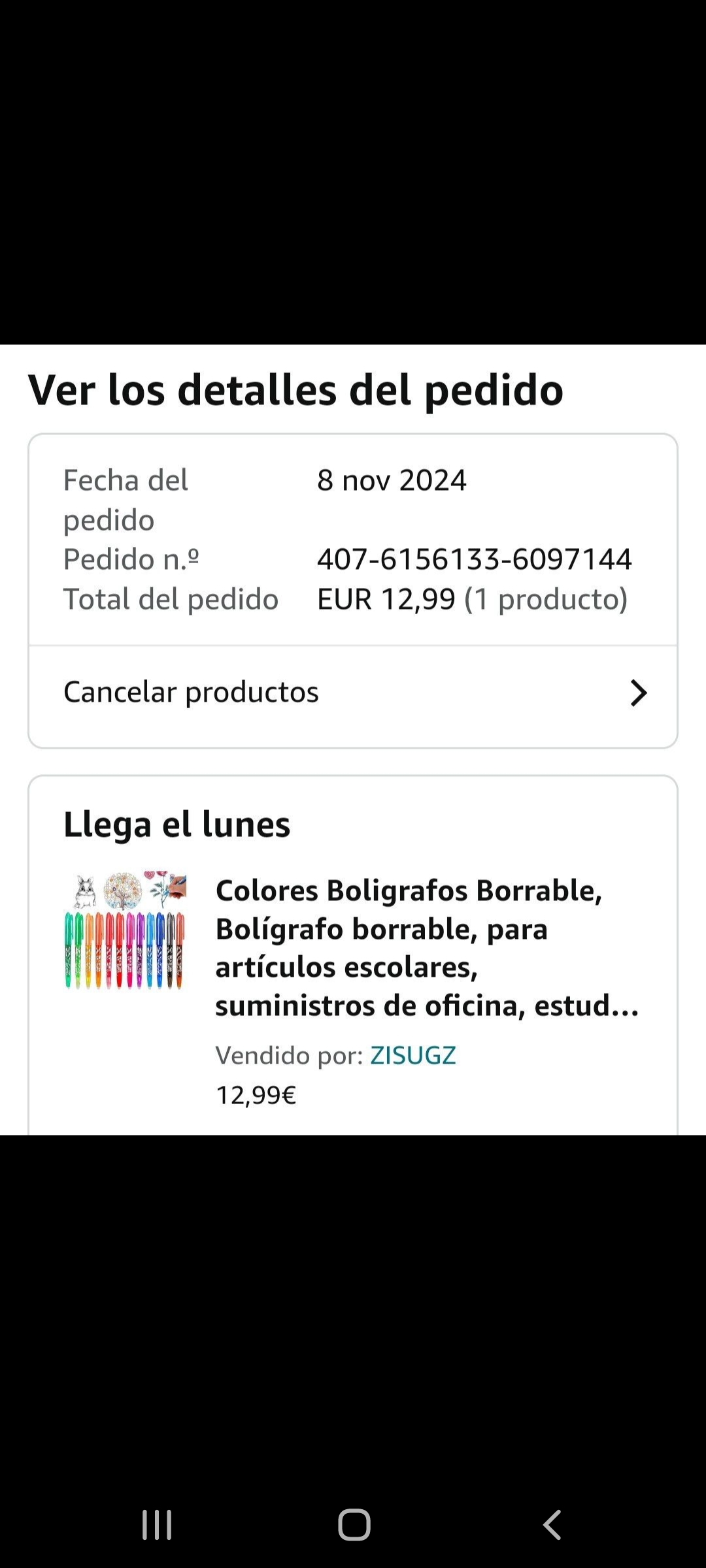The height and width of the screenshot is (1568, 706).
Task: Show recent apps
Action: [157, 1525]
